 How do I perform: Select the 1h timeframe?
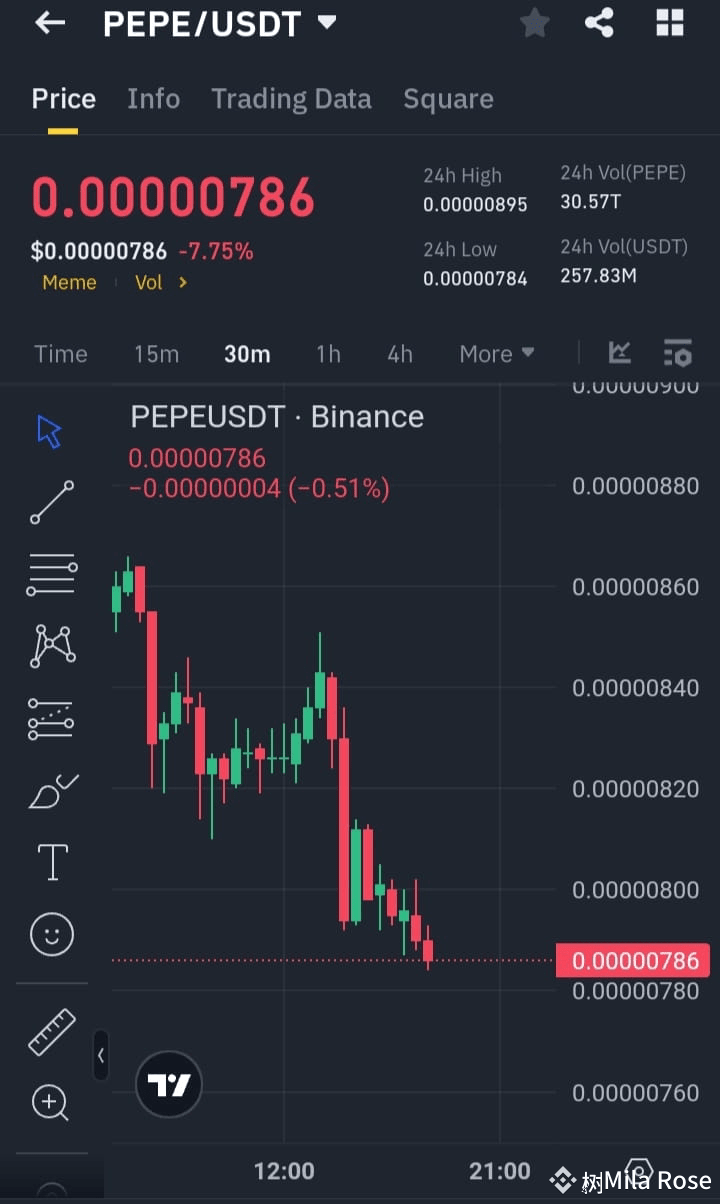(328, 353)
